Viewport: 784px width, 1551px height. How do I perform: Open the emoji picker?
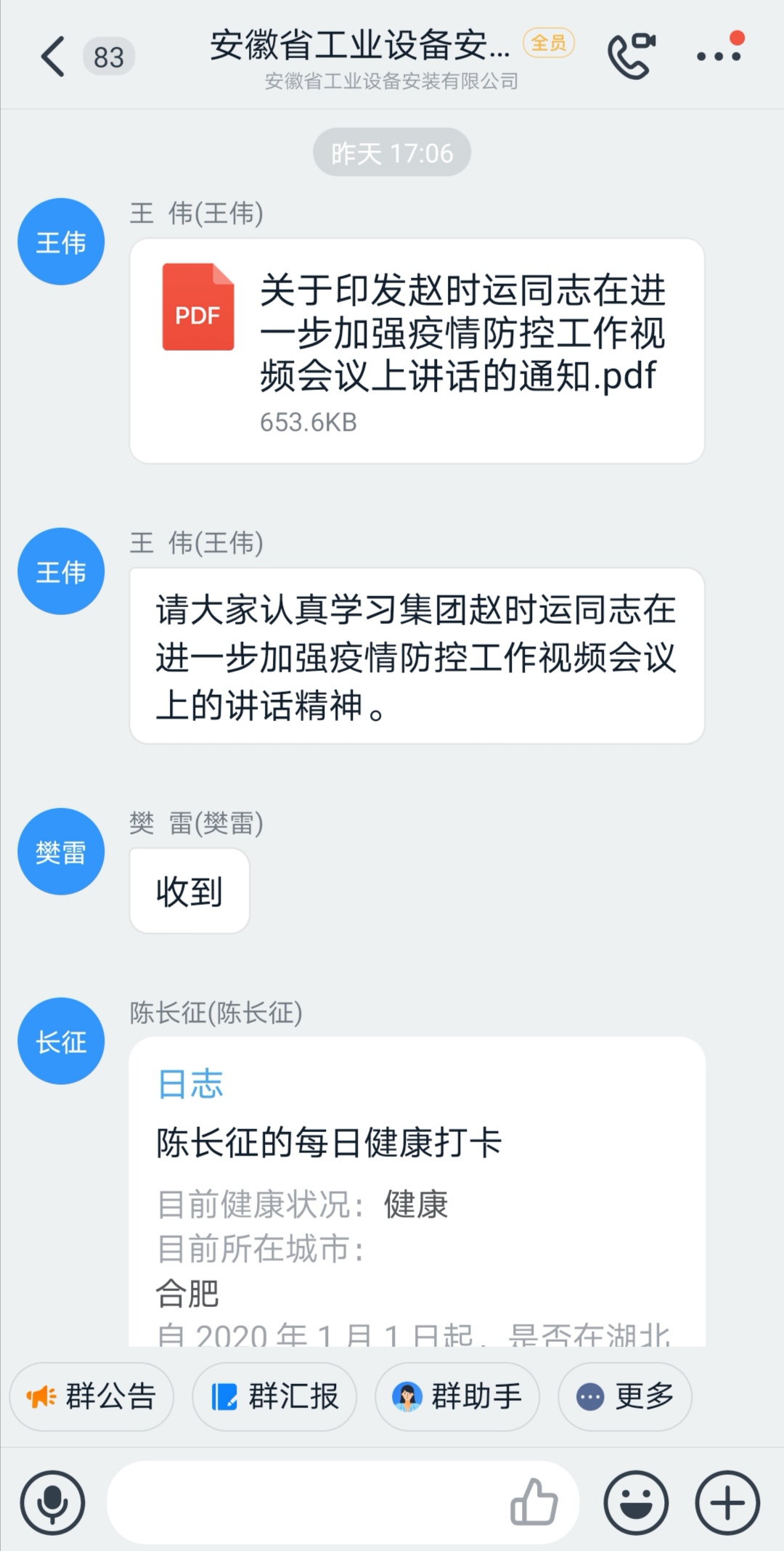pos(636,1502)
